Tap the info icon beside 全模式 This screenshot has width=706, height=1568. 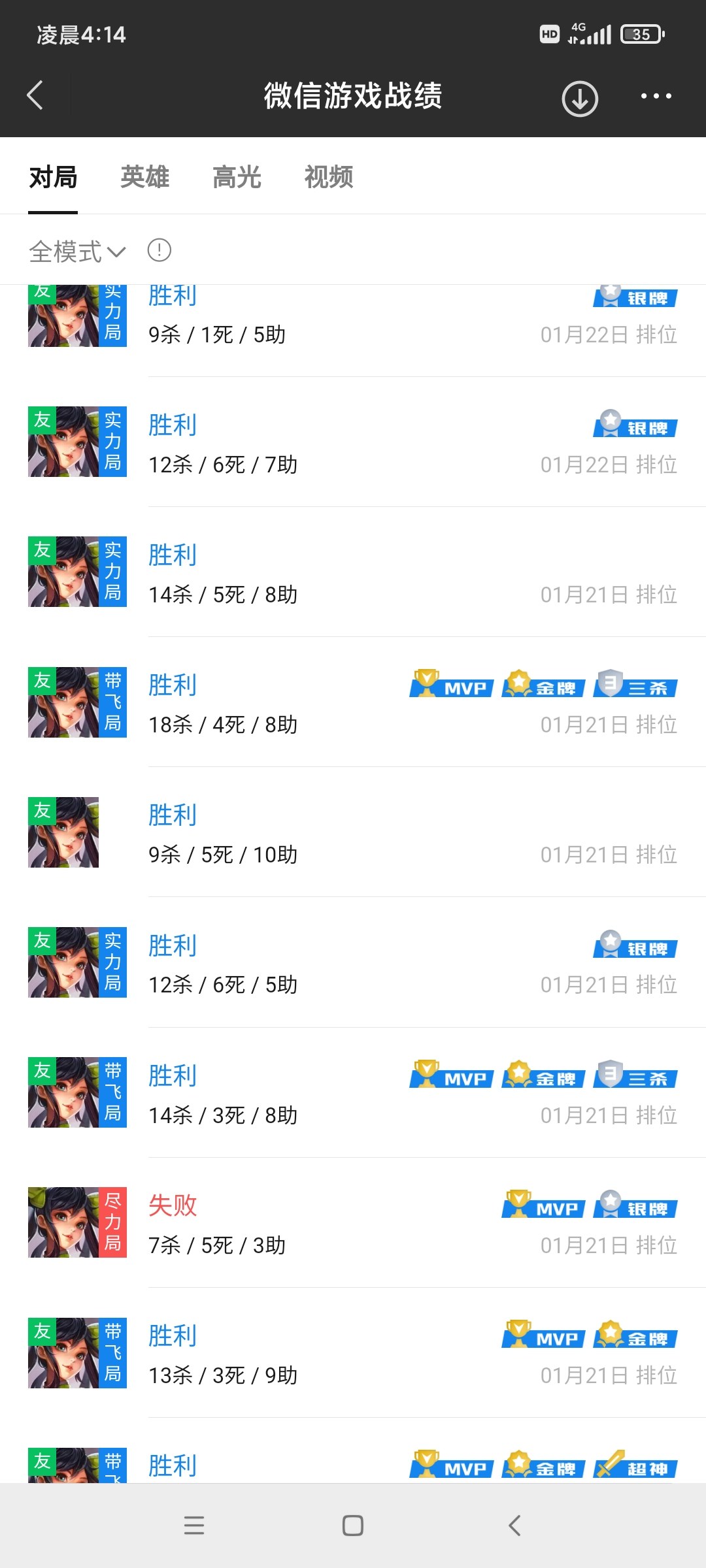(x=160, y=250)
